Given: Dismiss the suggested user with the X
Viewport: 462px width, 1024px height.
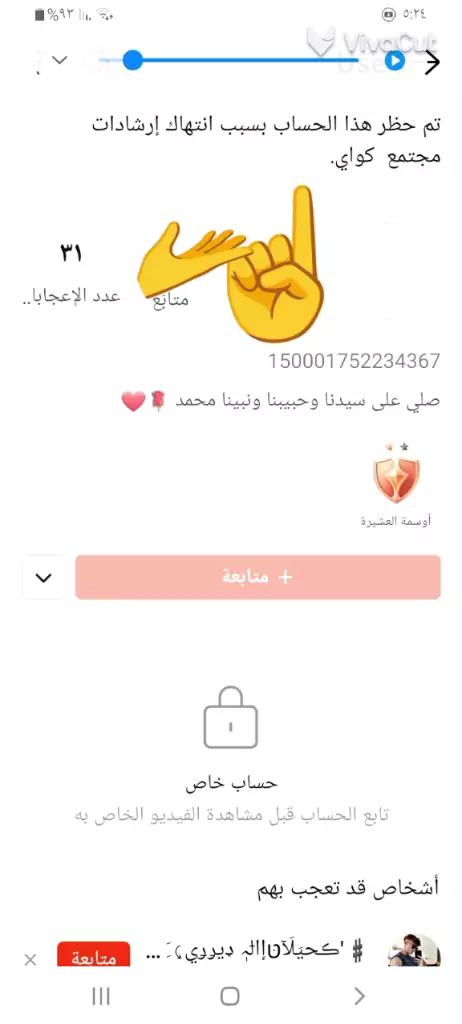Looking at the screenshot, I should pyautogui.click(x=30, y=959).
